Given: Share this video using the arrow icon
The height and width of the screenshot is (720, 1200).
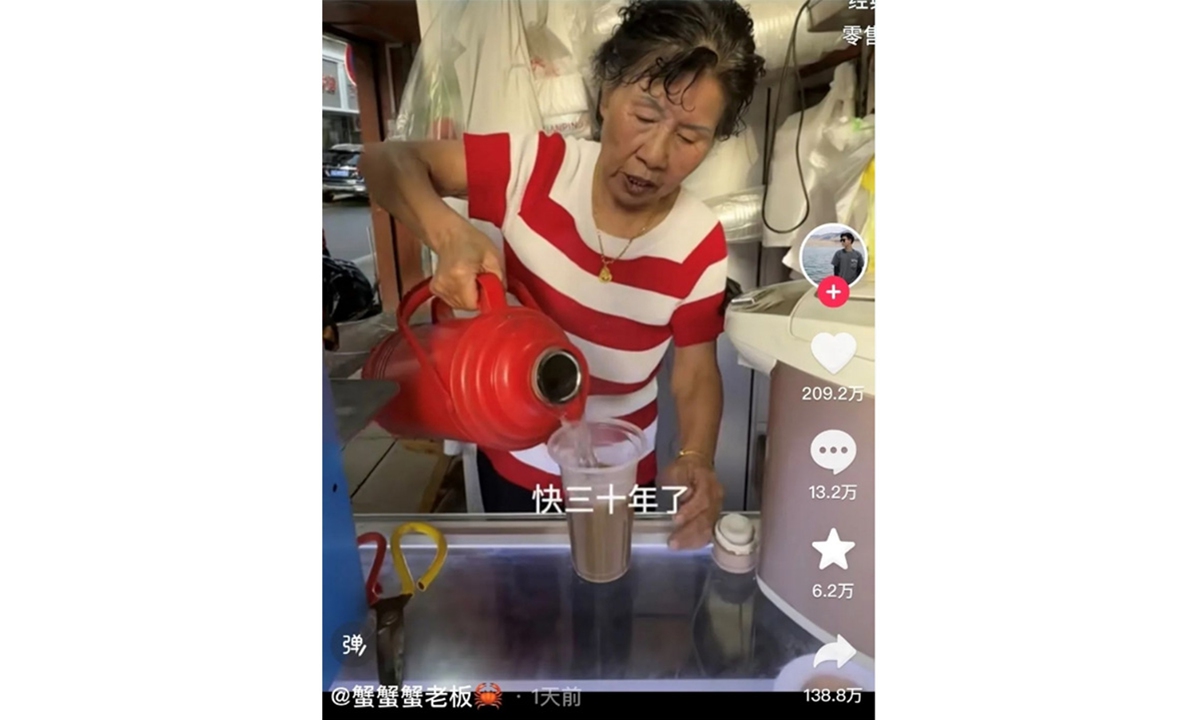Looking at the screenshot, I should click(x=834, y=653).
